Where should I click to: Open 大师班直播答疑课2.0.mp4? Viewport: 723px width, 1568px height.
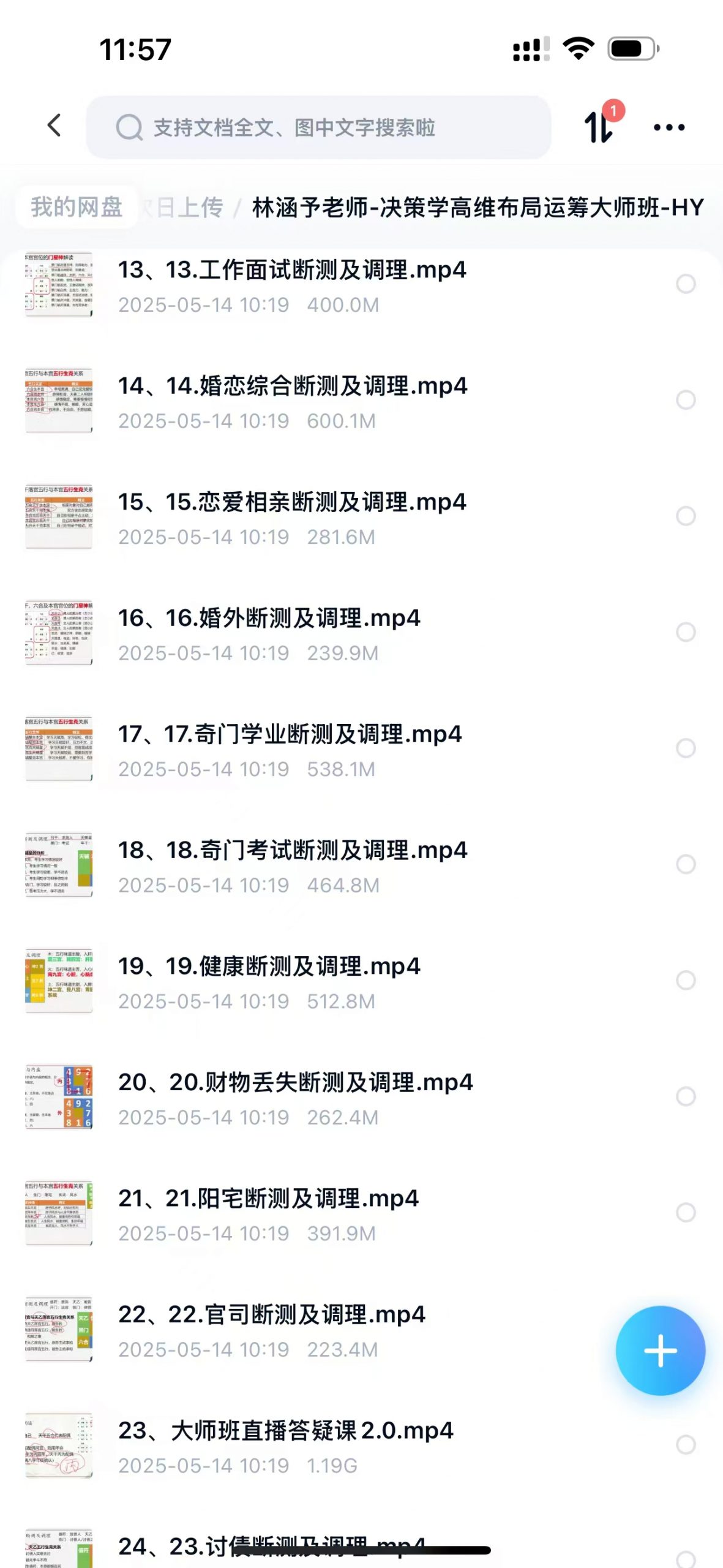pyautogui.click(x=285, y=1431)
